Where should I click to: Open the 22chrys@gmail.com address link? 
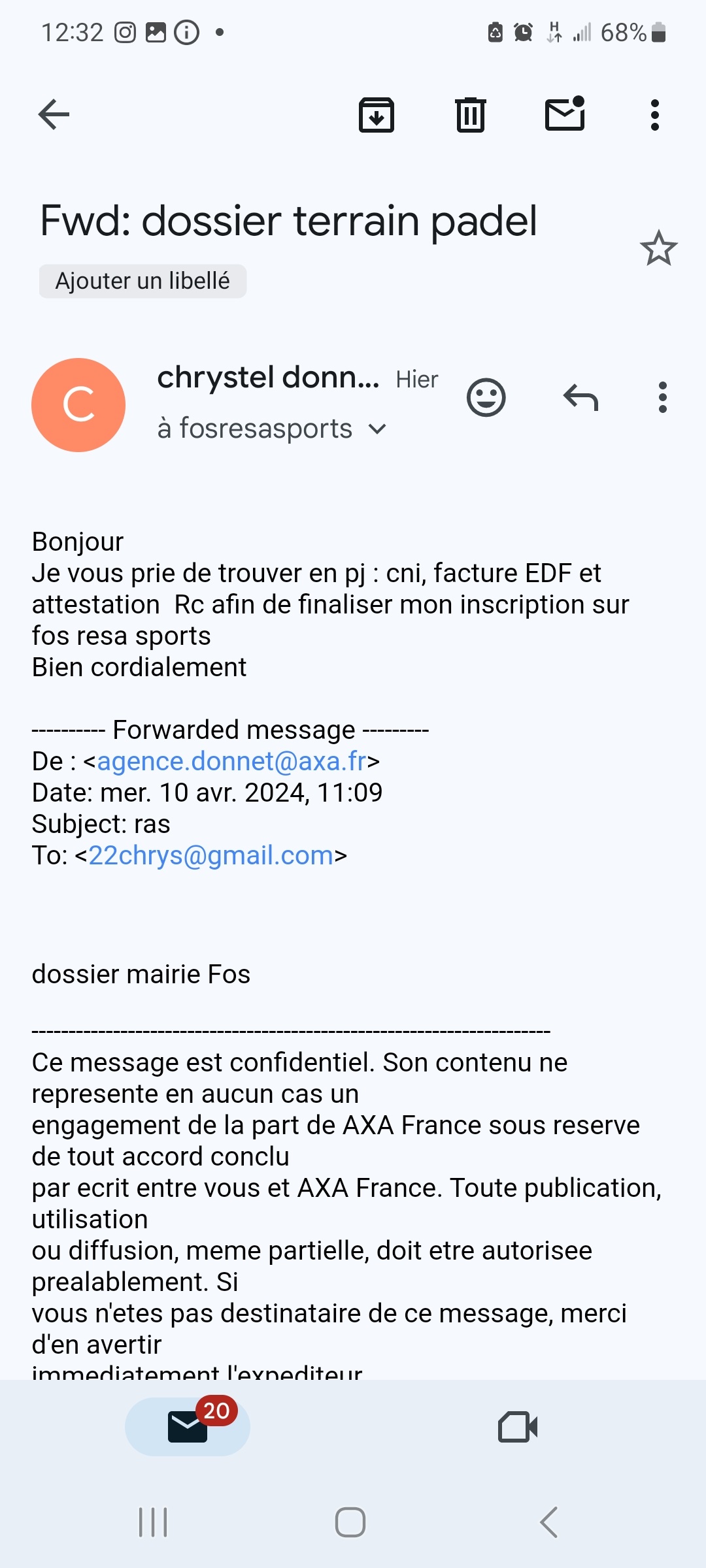210,855
